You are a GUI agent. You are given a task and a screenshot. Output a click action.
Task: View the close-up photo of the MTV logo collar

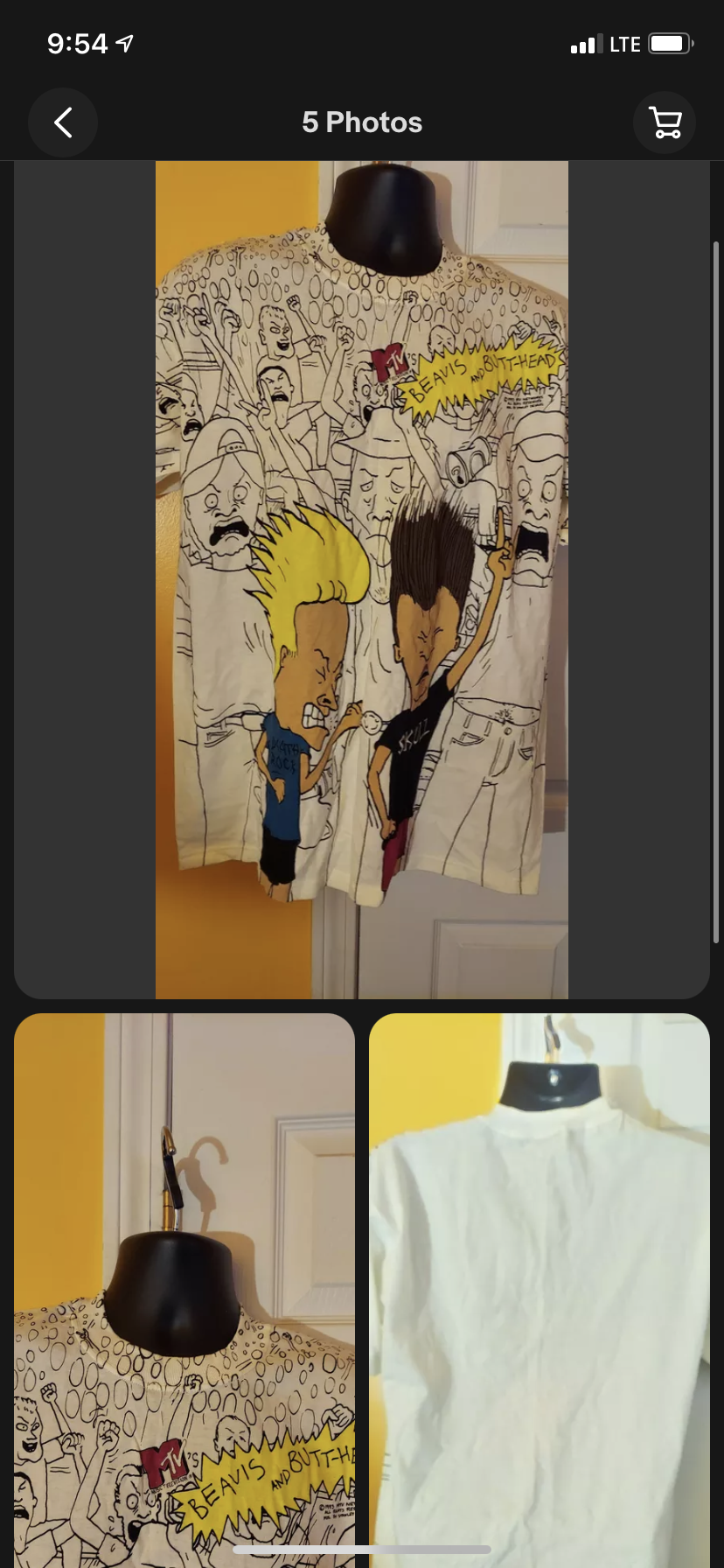click(184, 1290)
